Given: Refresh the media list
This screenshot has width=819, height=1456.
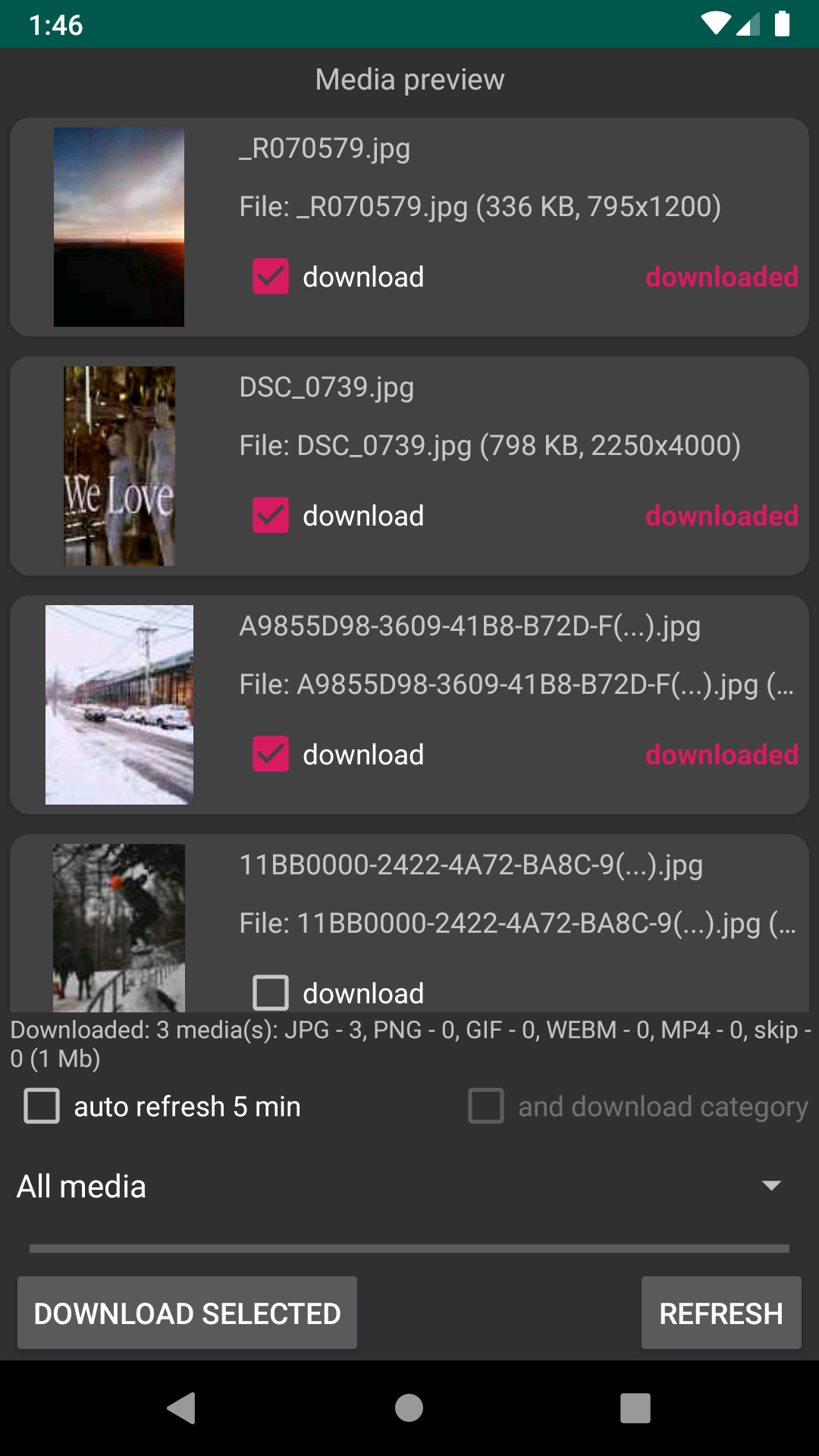Looking at the screenshot, I should (721, 1313).
